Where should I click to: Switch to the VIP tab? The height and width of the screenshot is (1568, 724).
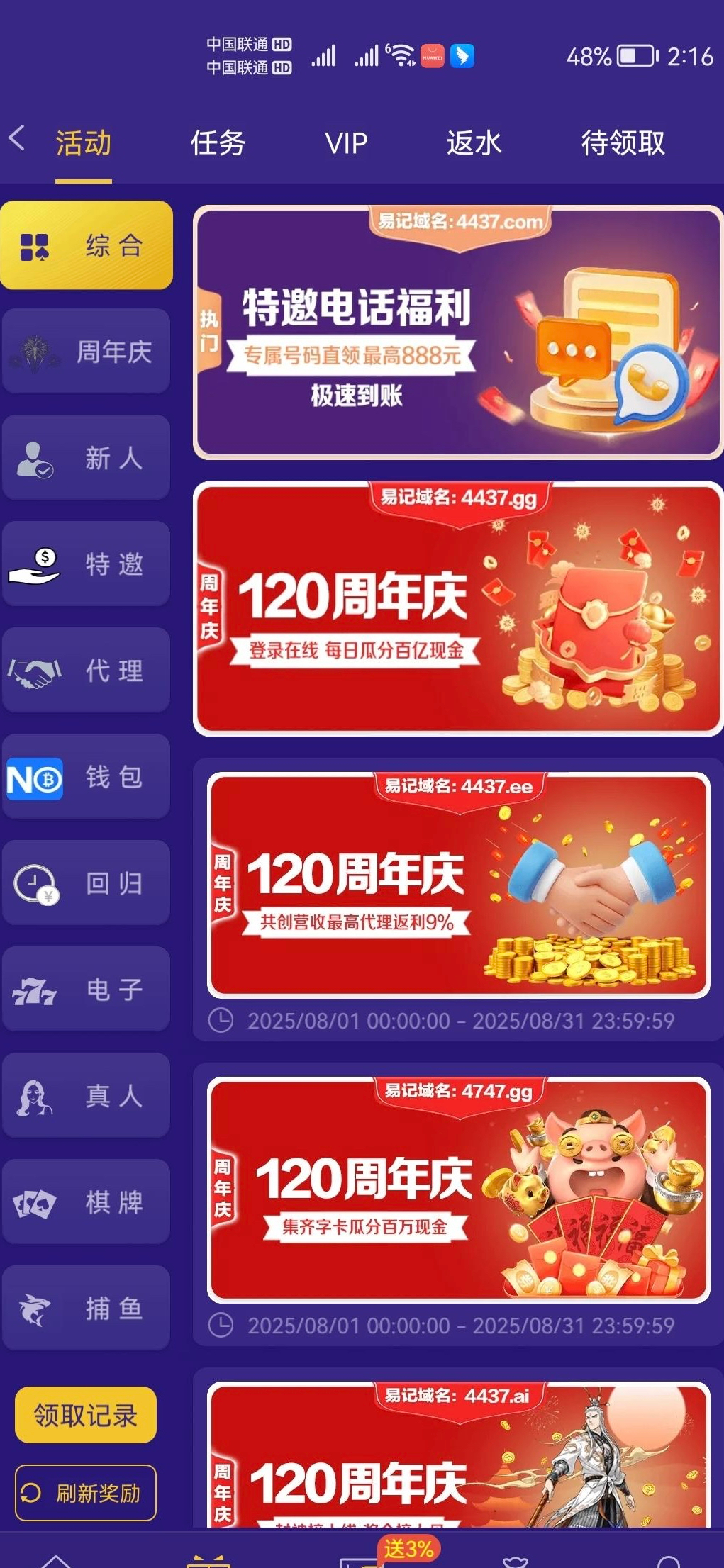point(346,143)
